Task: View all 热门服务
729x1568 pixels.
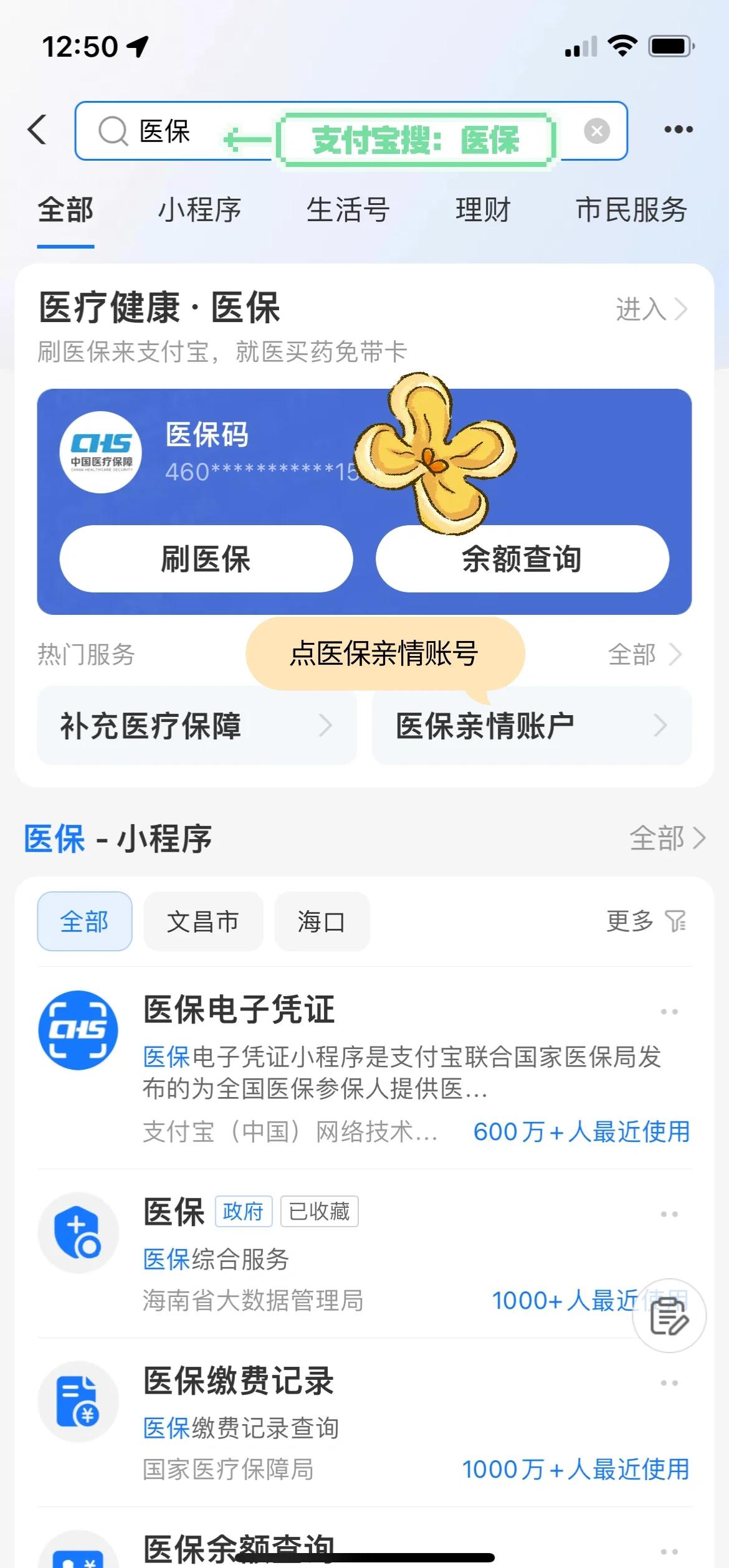Action: click(644, 655)
